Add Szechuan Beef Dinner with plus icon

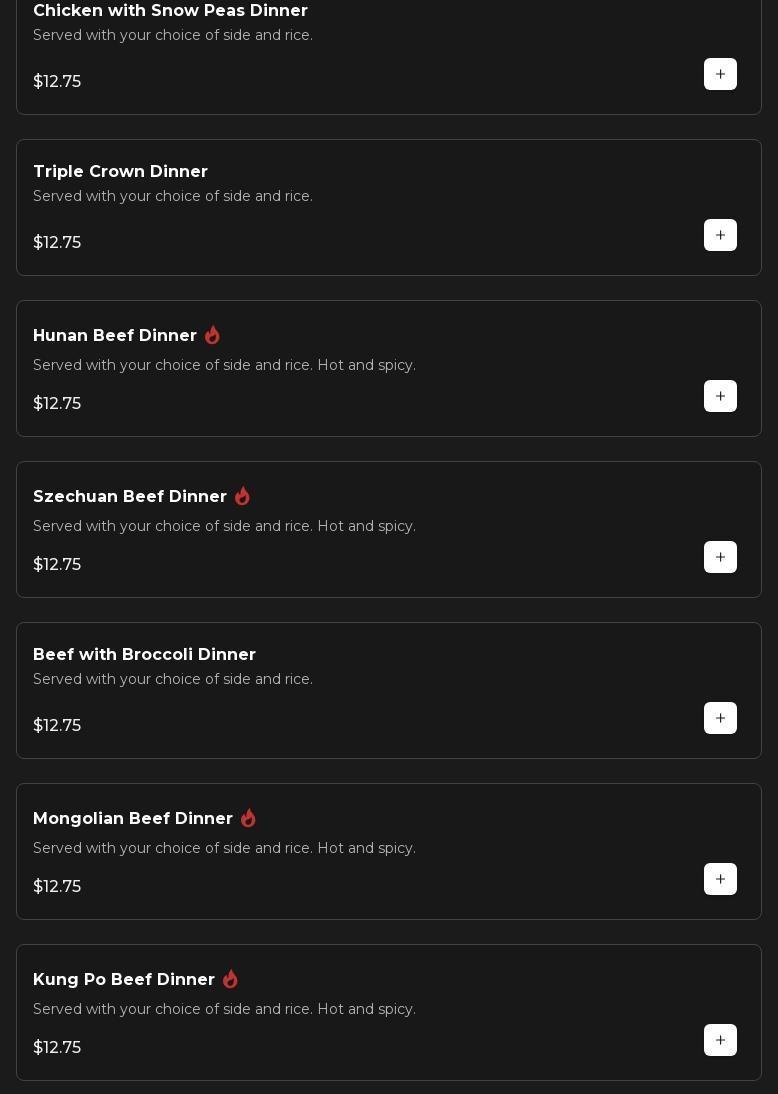point(720,557)
